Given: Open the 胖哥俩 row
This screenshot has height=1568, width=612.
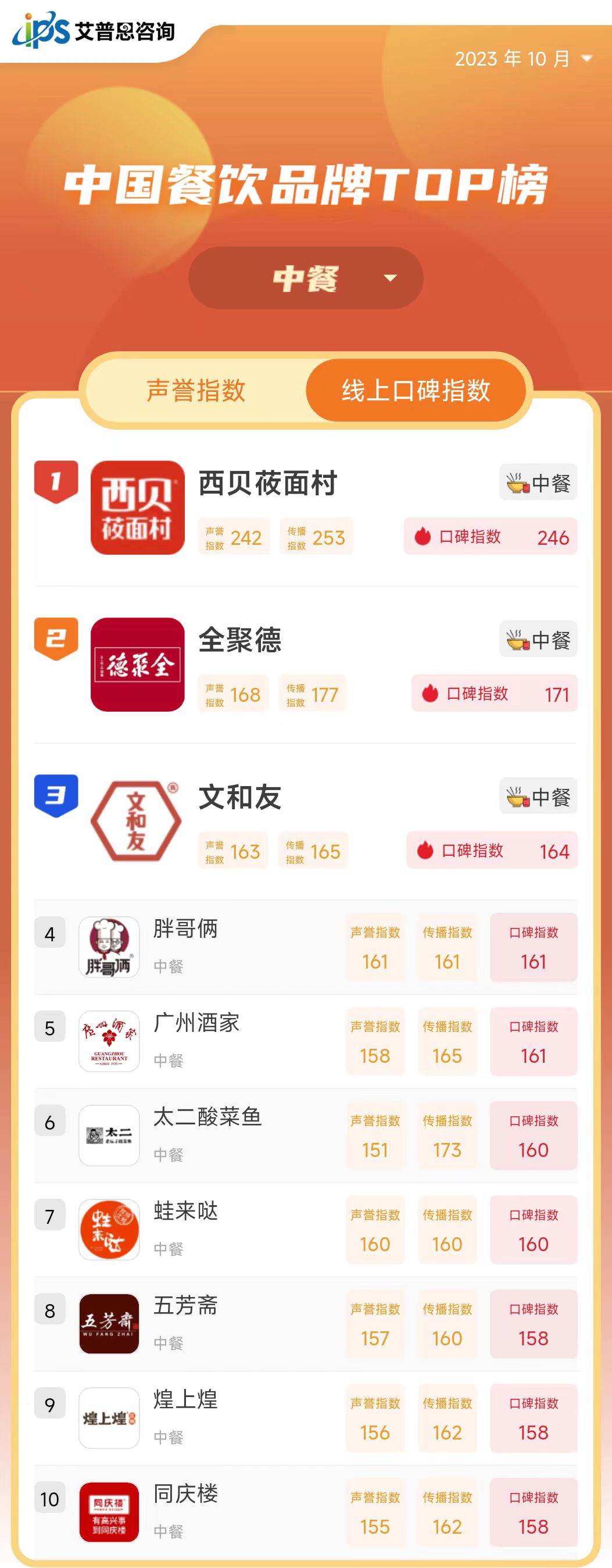Looking at the screenshot, I should point(185,930).
